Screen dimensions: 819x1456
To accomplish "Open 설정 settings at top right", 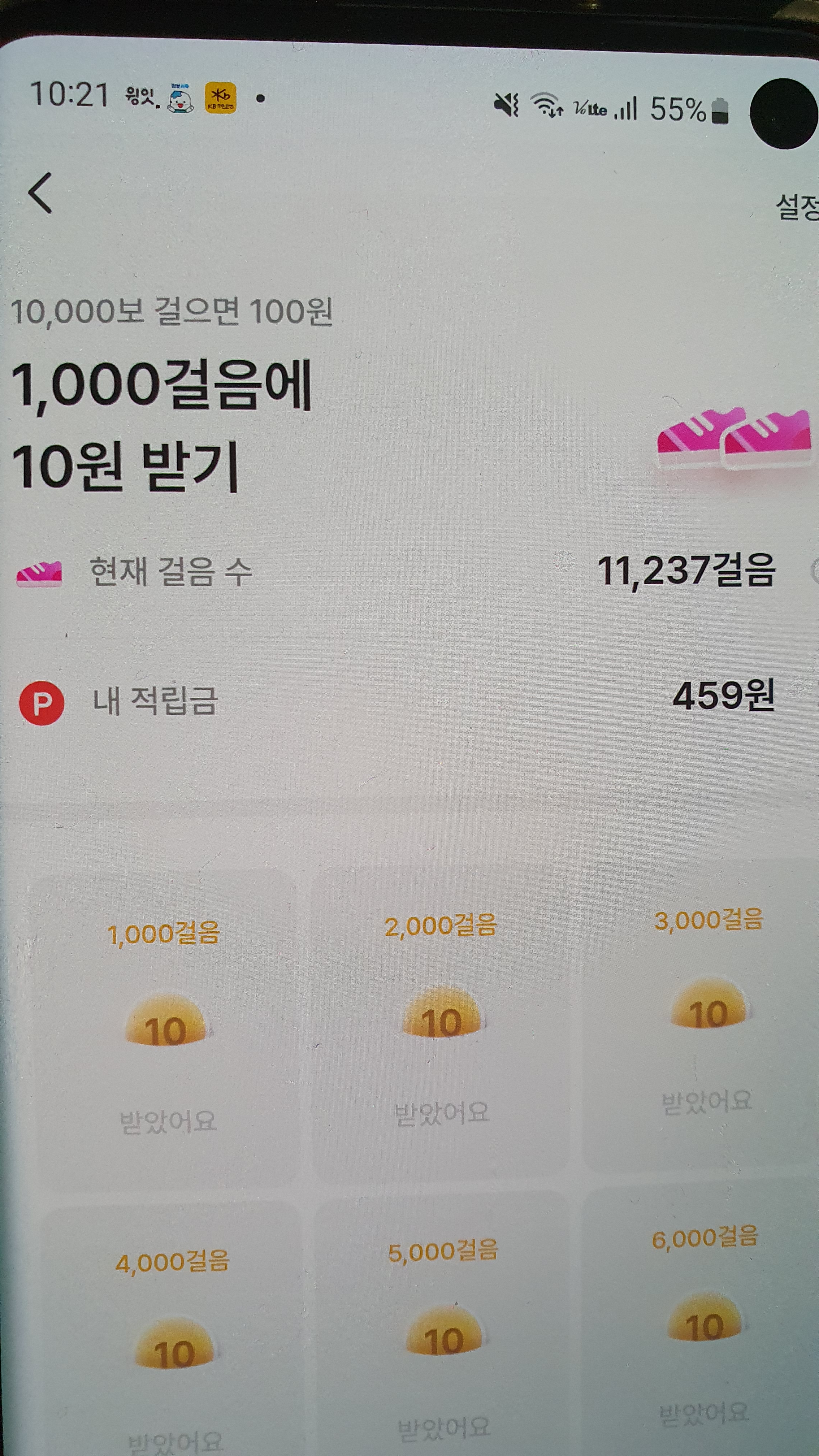I will coord(798,207).
